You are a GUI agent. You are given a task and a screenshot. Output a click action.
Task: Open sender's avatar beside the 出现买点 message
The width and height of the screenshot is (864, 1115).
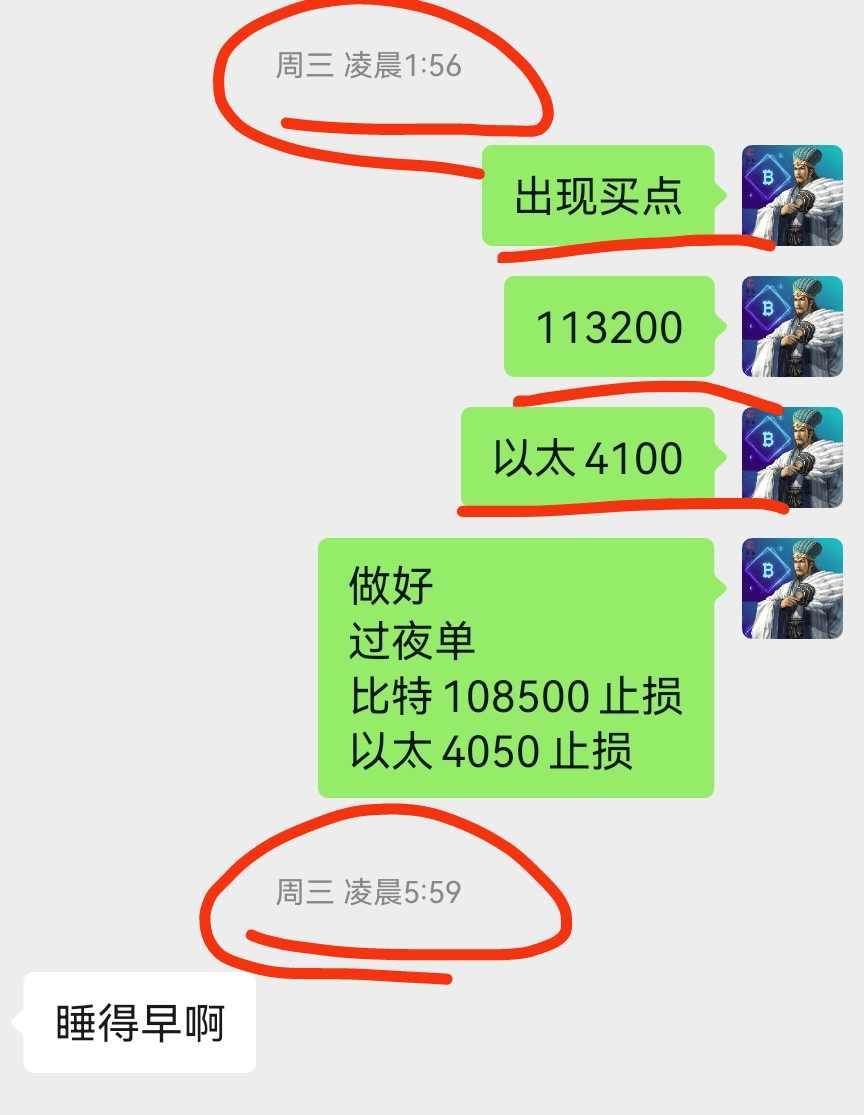coord(792,195)
